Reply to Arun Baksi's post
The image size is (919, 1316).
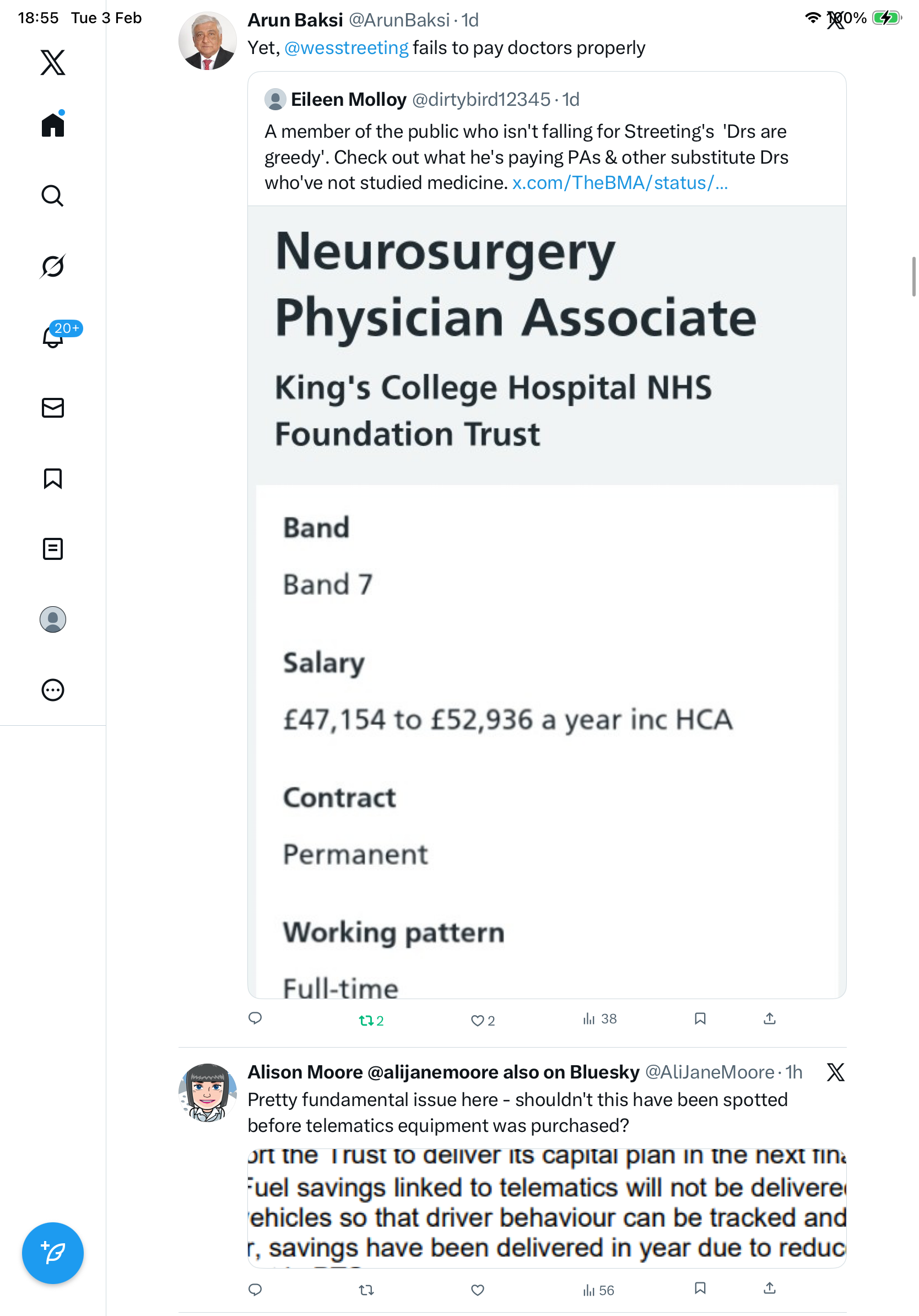[255, 1018]
